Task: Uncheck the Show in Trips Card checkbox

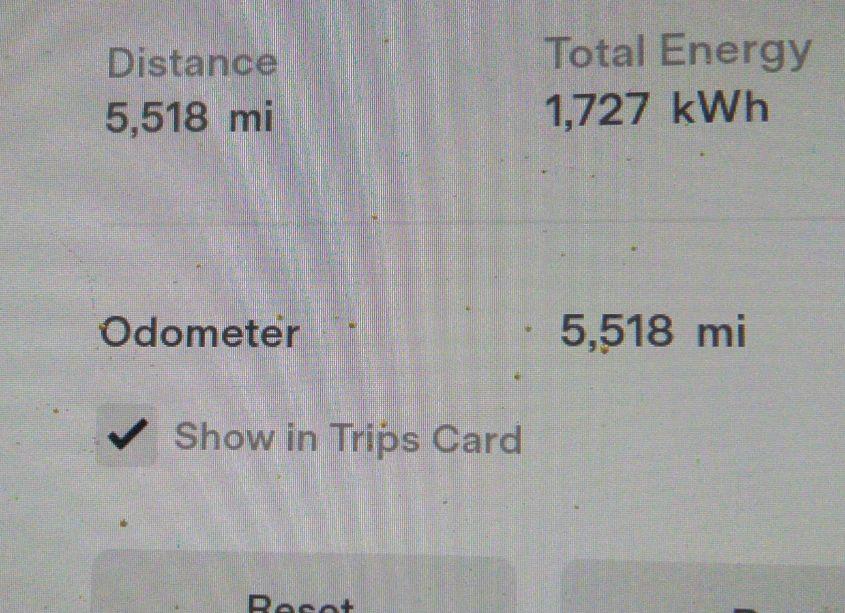Action: 128,437
